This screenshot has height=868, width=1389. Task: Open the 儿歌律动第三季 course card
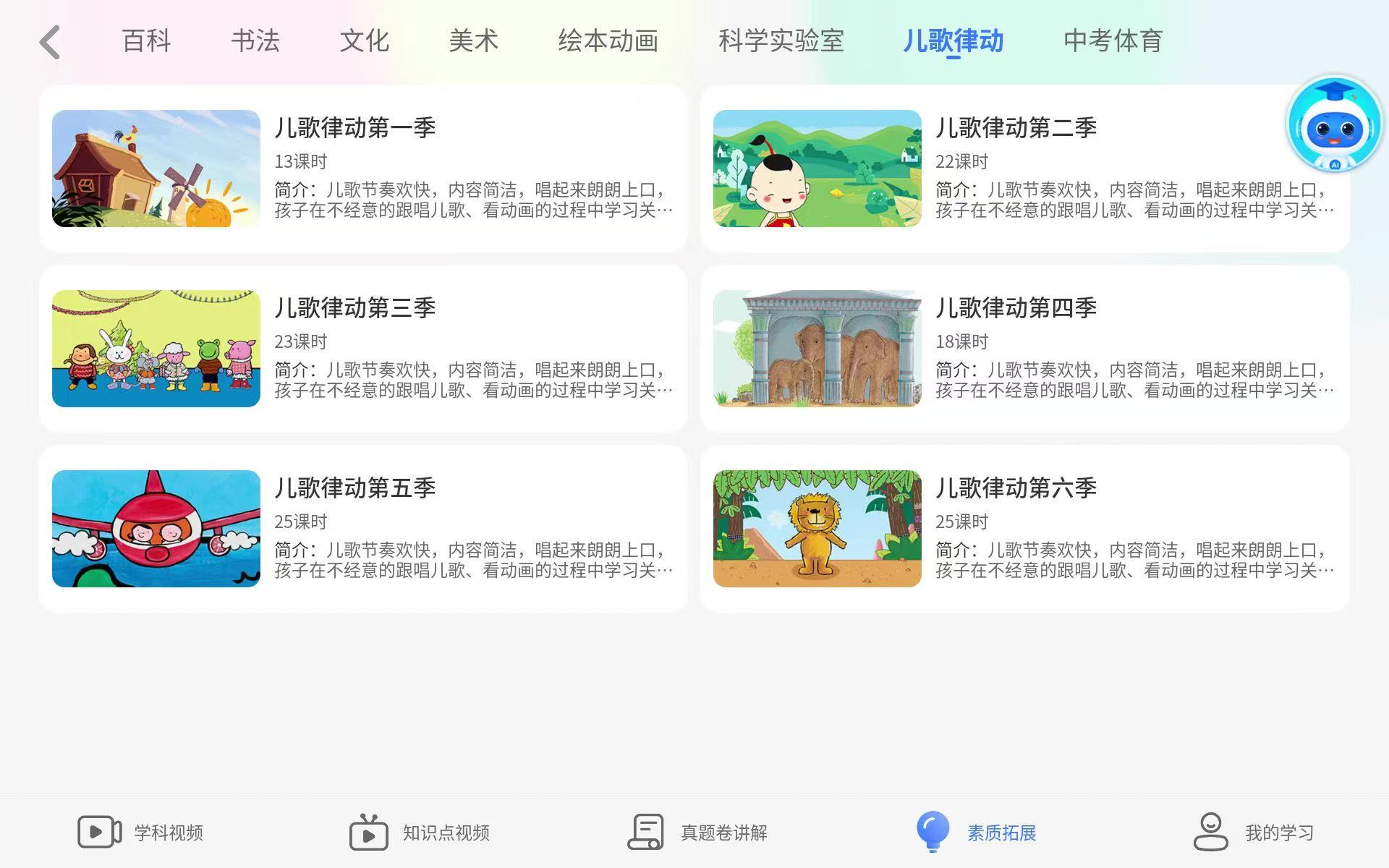tap(363, 349)
